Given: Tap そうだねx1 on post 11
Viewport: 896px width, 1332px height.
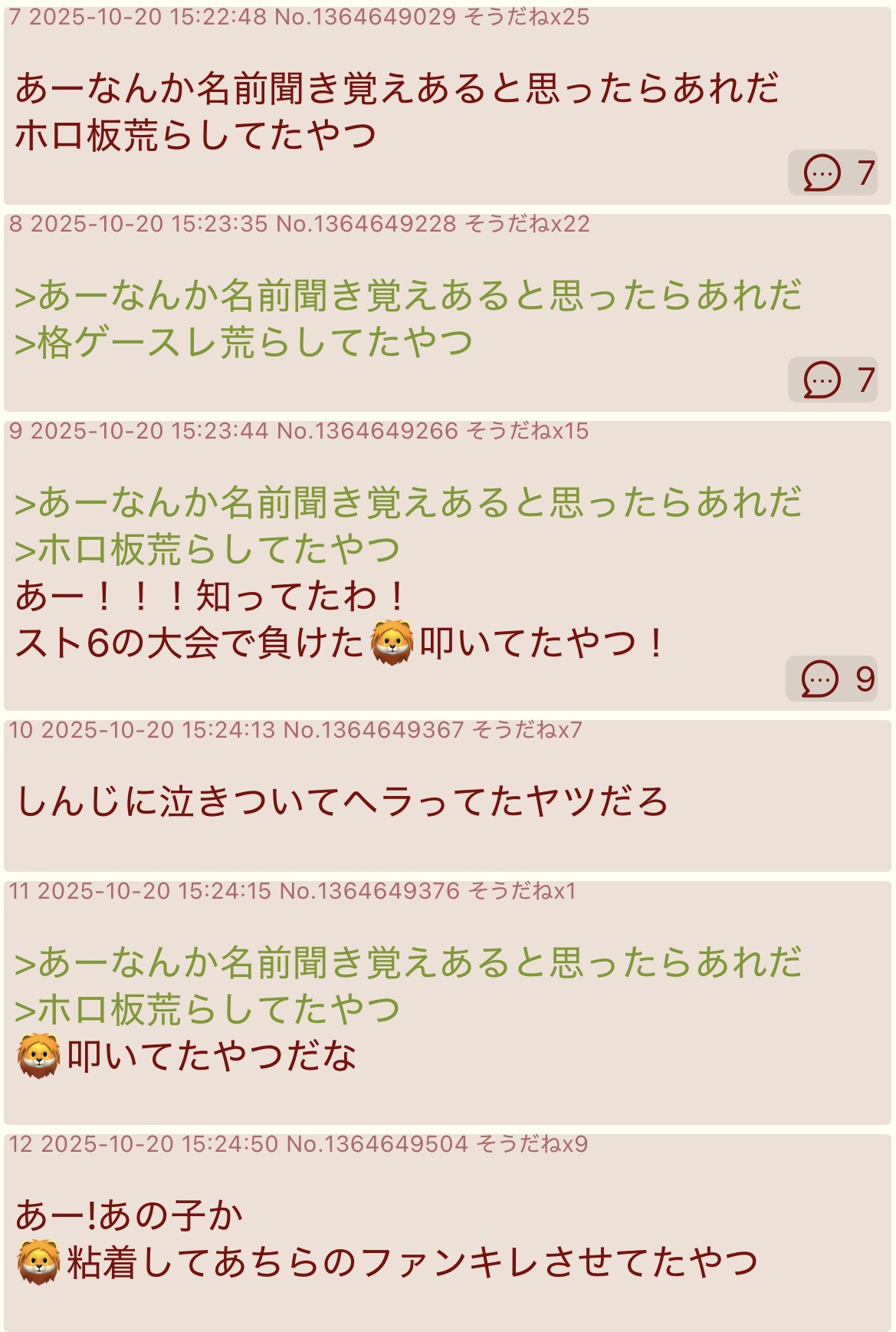Looking at the screenshot, I should [x=521, y=891].
